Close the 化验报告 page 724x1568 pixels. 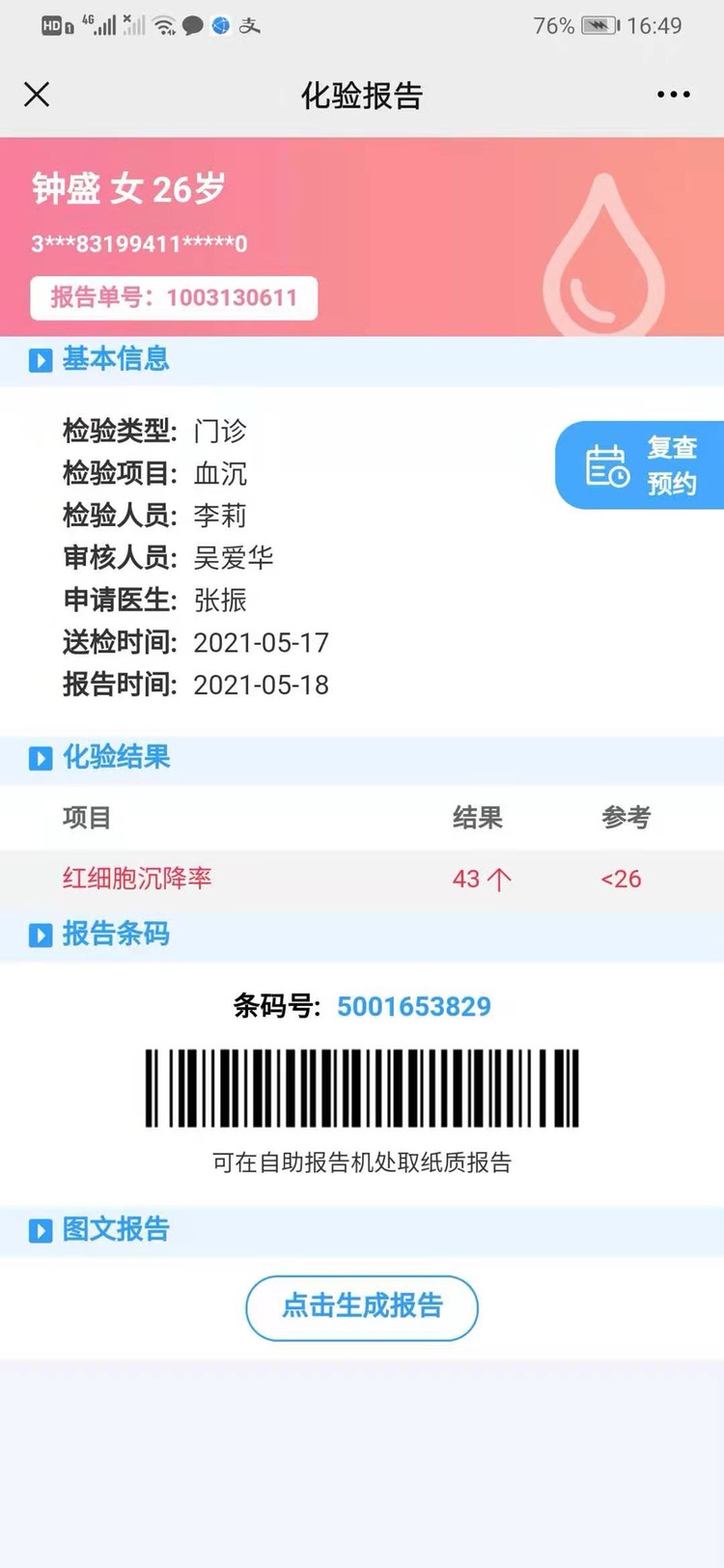[37, 95]
